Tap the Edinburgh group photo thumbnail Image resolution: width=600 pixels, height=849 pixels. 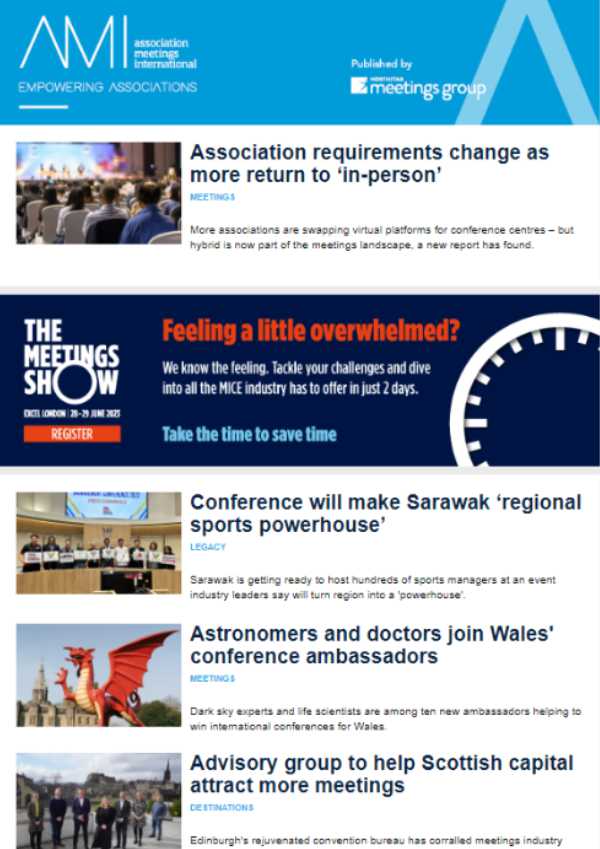click(98, 802)
